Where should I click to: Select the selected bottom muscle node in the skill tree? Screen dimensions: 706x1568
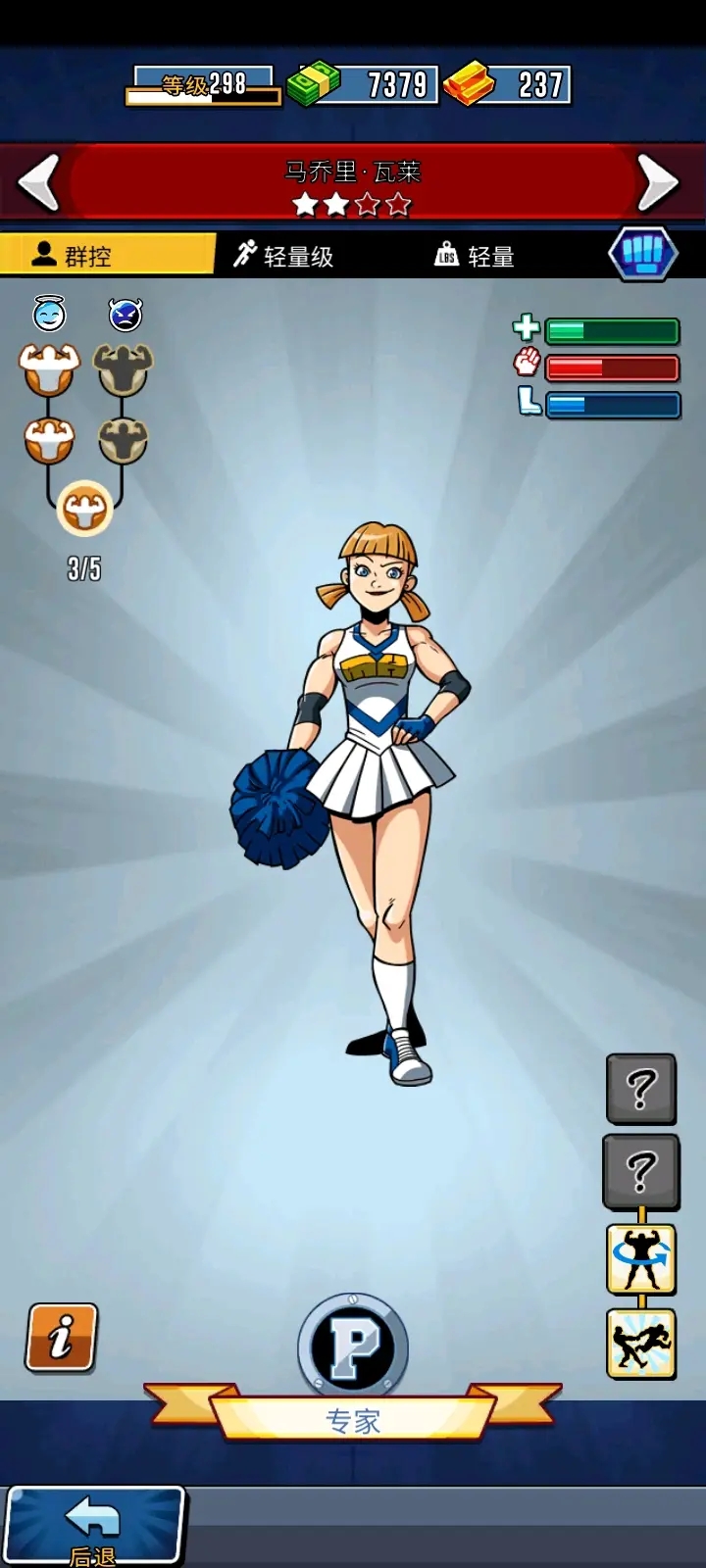tap(84, 508)
